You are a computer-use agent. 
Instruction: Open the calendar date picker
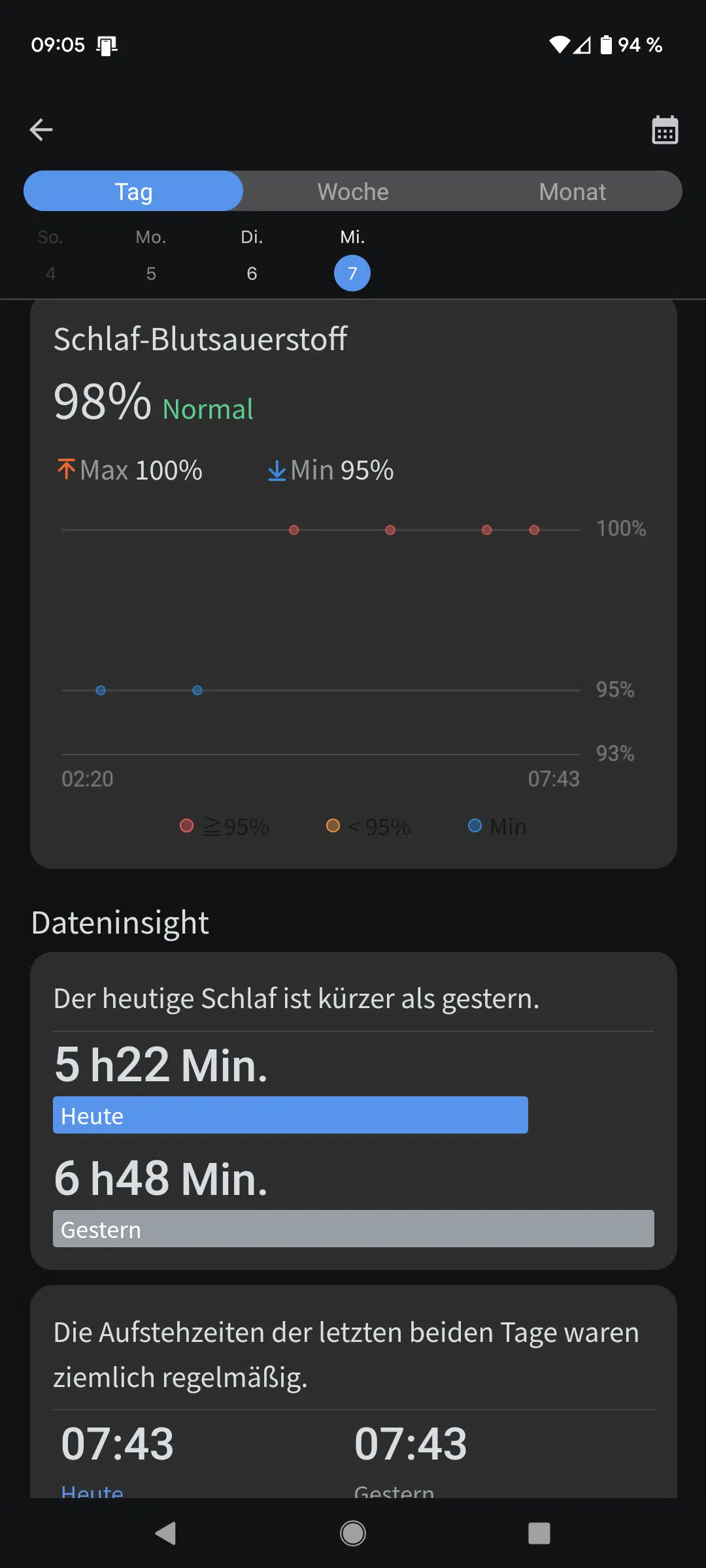point(665,129)
